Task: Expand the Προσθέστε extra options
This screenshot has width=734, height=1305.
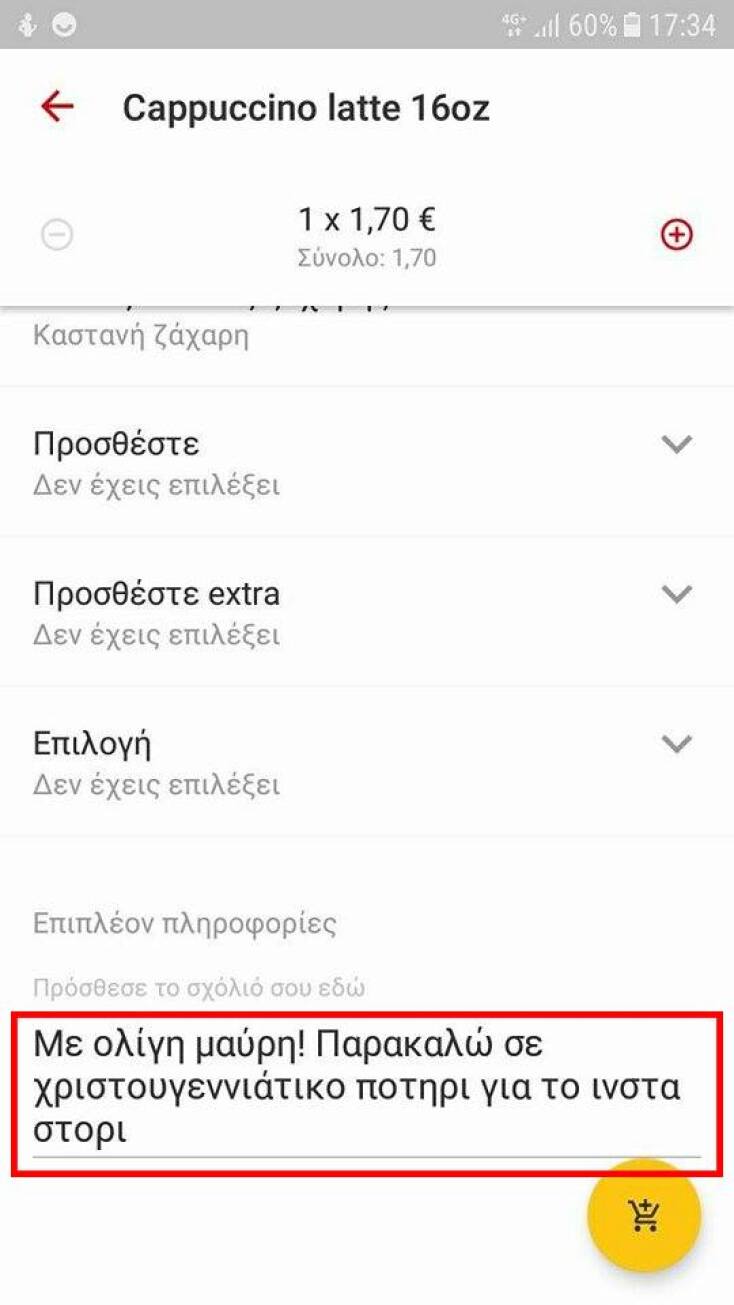Action: click(x=677, y=594)
